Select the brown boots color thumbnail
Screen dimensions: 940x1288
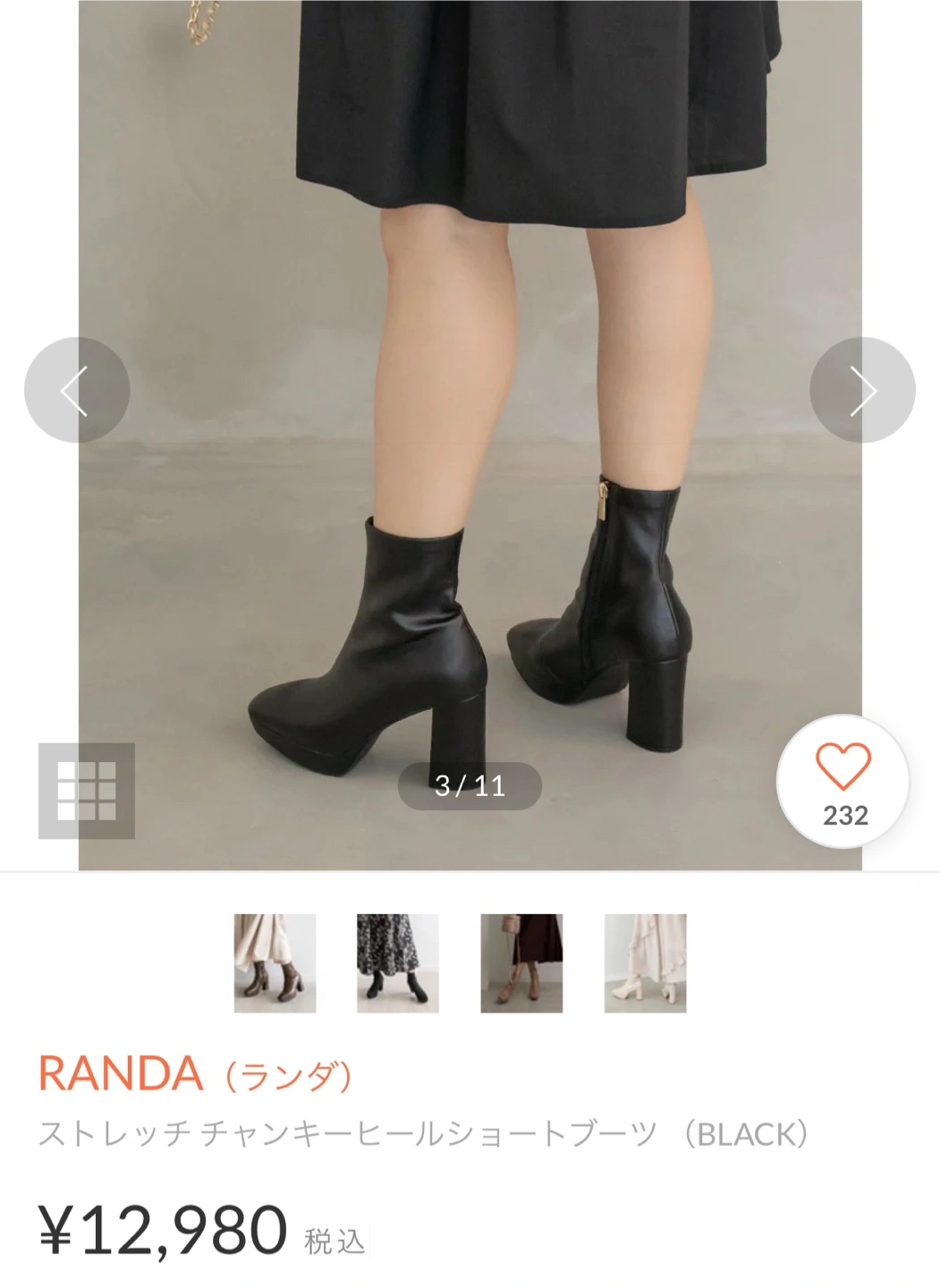point(275,963)
